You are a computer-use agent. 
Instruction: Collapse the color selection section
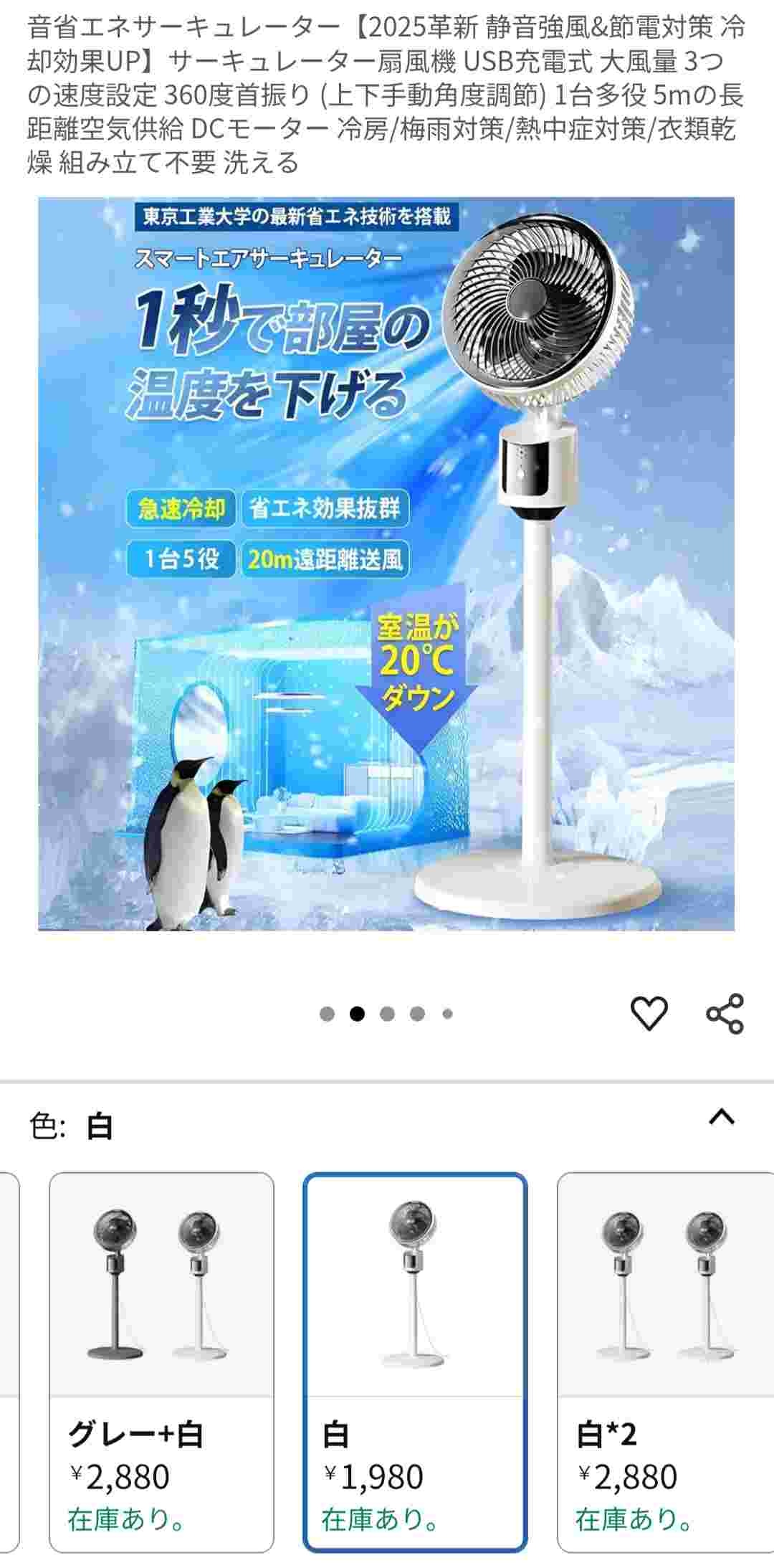722,1117
